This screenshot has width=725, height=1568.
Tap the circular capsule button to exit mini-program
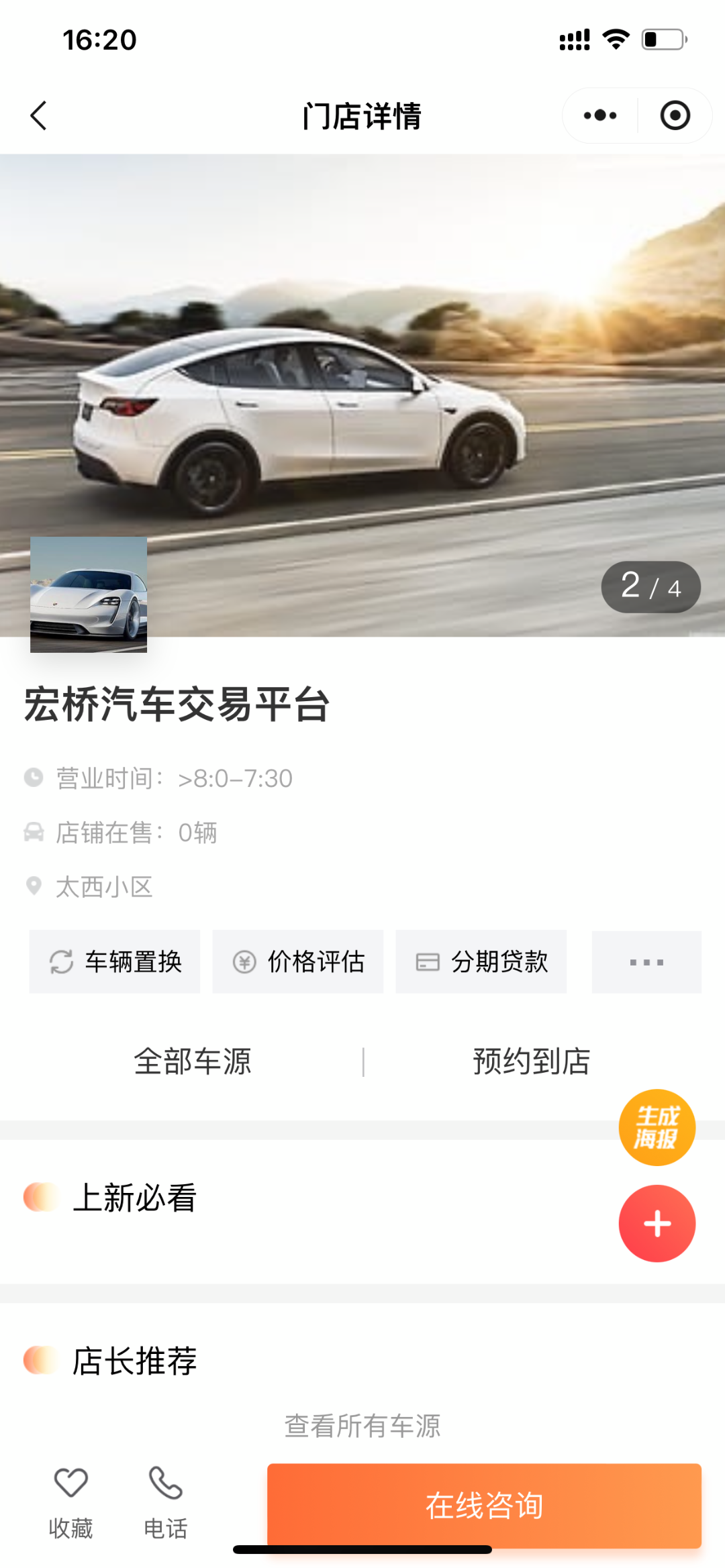pyautogui.click(x=675, y=115)
